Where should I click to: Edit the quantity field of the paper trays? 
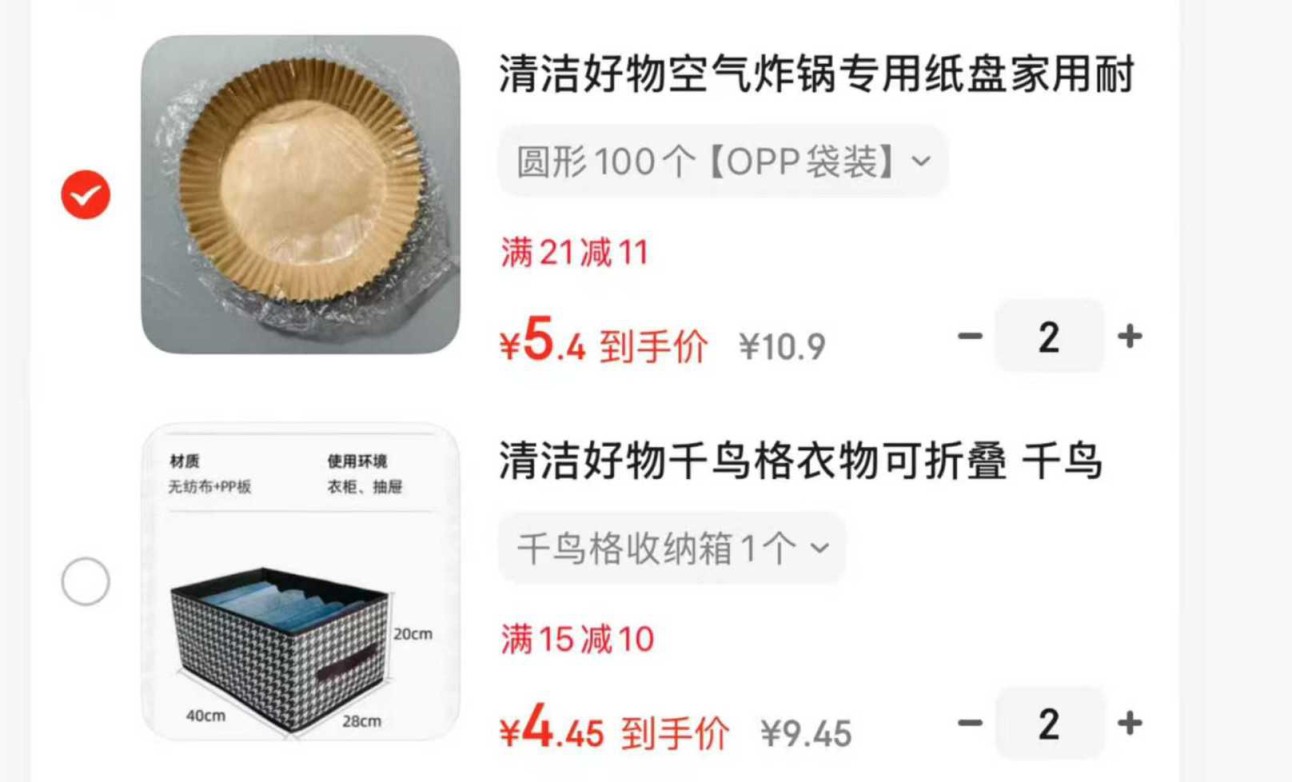tap(1048, 336)
